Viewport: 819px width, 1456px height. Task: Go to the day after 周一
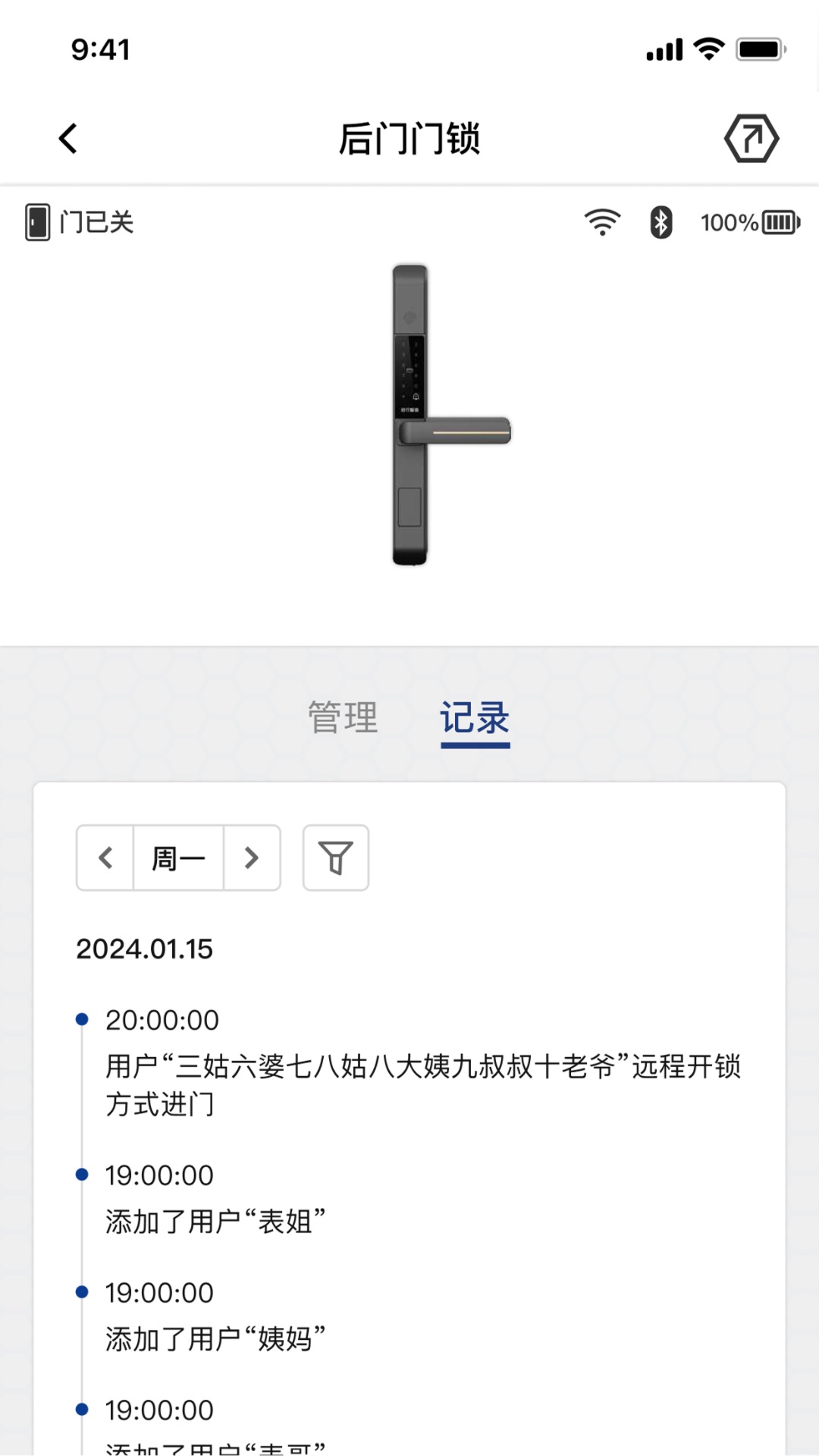pyautogui.click(x=252, y=858)
